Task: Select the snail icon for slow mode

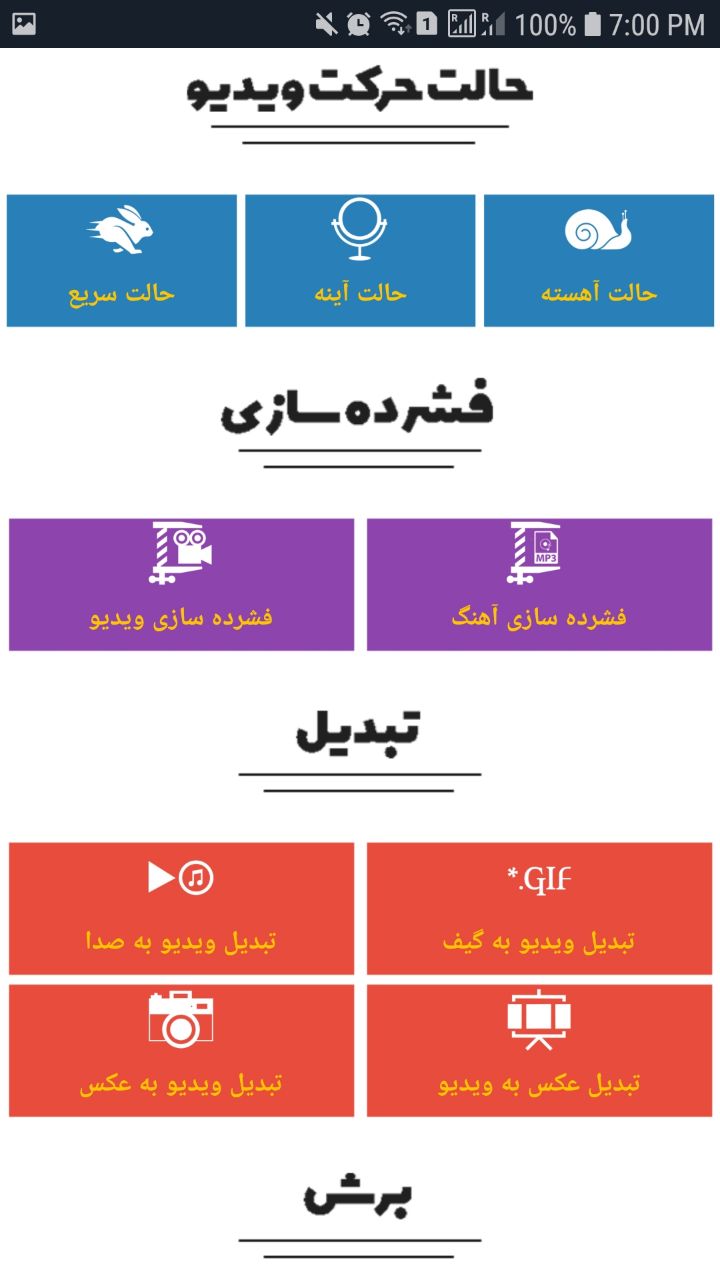Action: 598,229
